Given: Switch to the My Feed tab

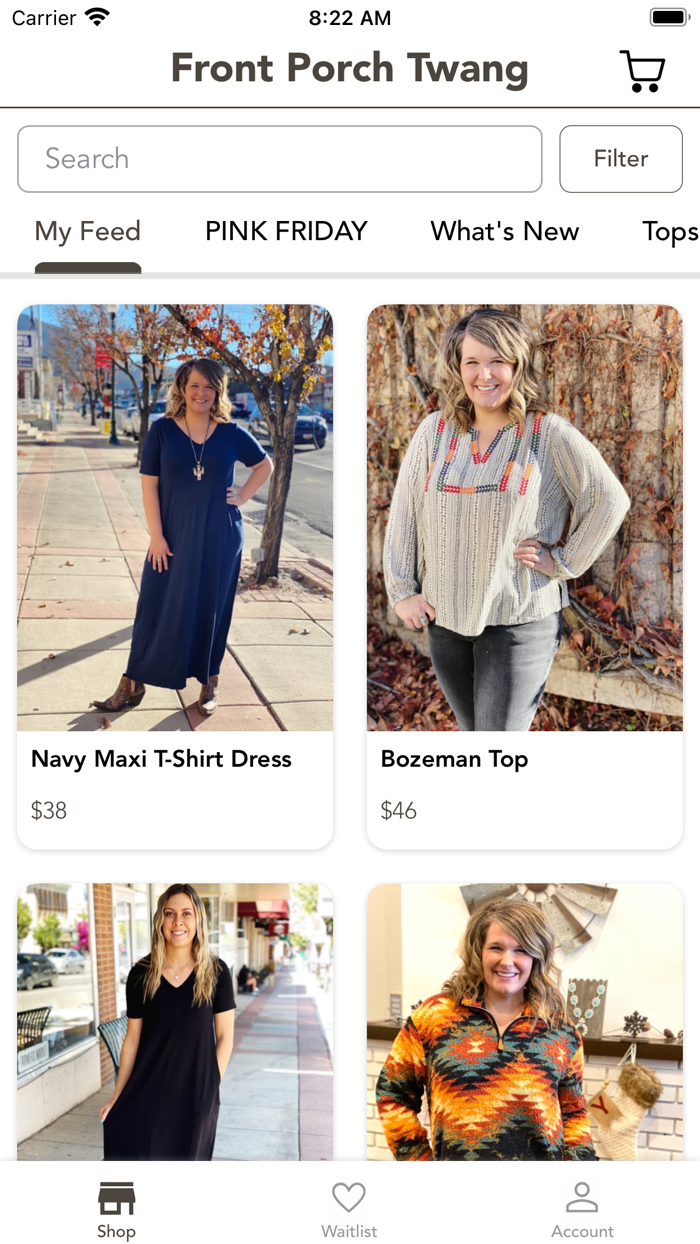Looking at the screenshot, I should point(88,232).
